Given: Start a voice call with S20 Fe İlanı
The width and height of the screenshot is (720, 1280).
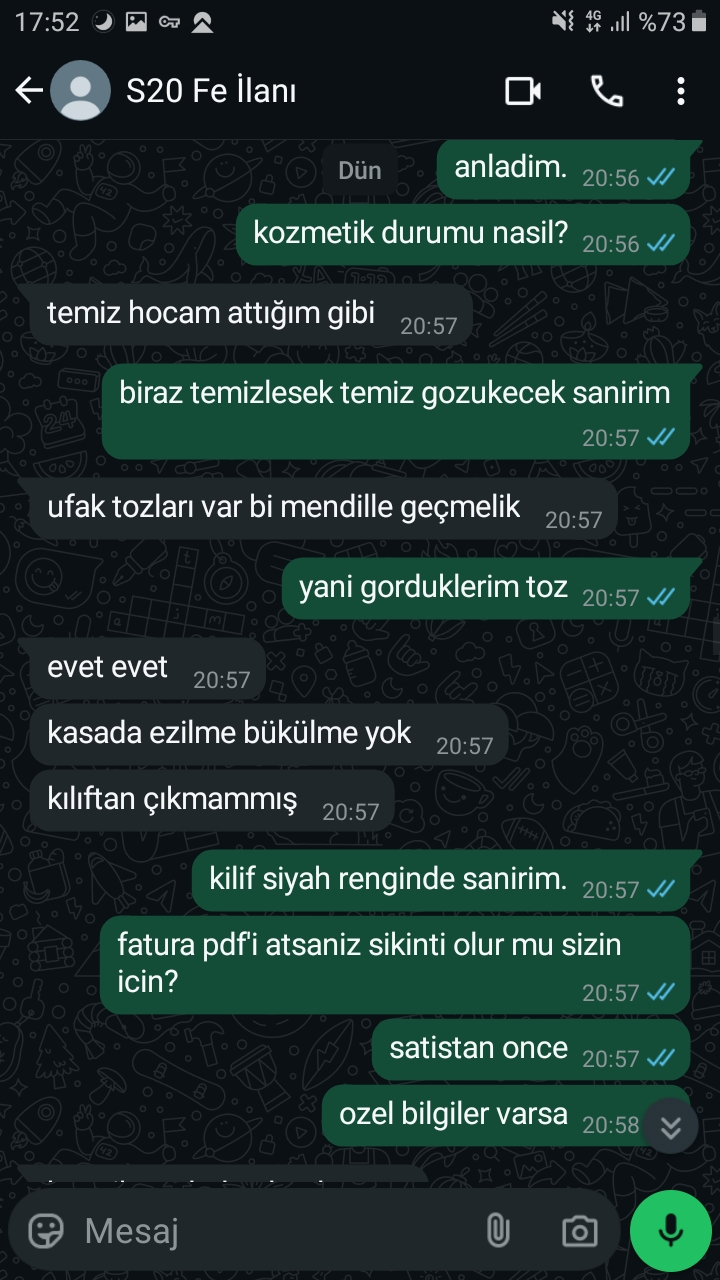Looking at the screenshot, I should coord(606,91).
